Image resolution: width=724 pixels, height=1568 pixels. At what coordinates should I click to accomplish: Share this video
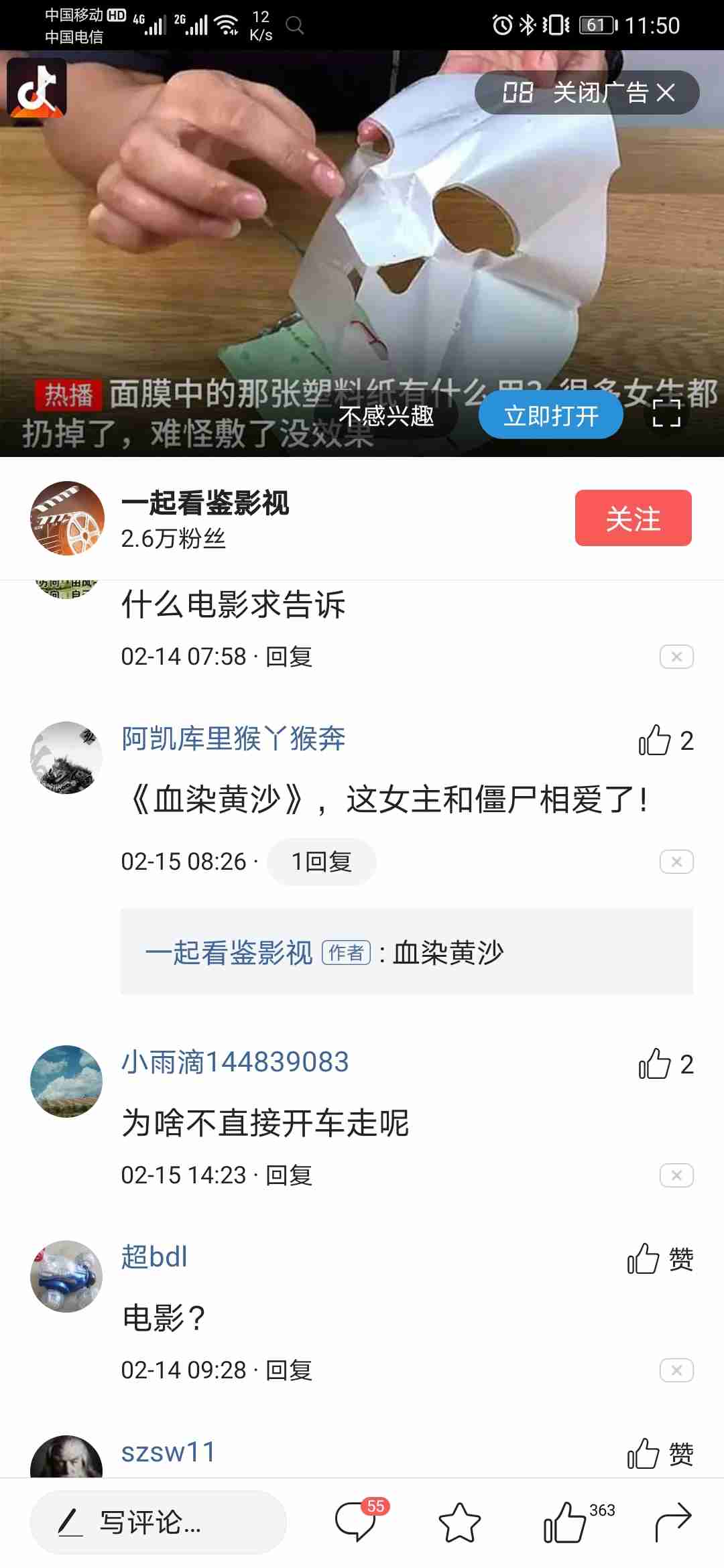672,1521
